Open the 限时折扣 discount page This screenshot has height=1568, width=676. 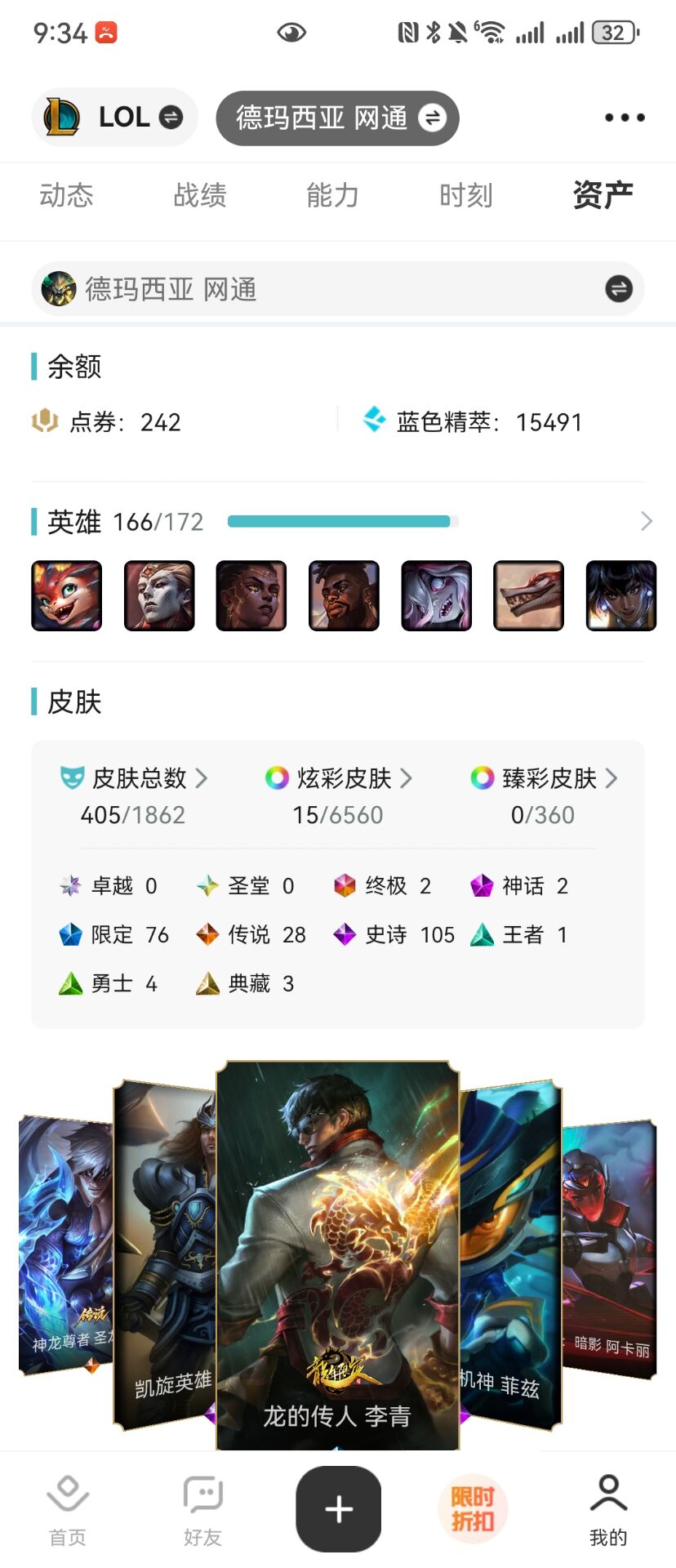[473, 1509]
